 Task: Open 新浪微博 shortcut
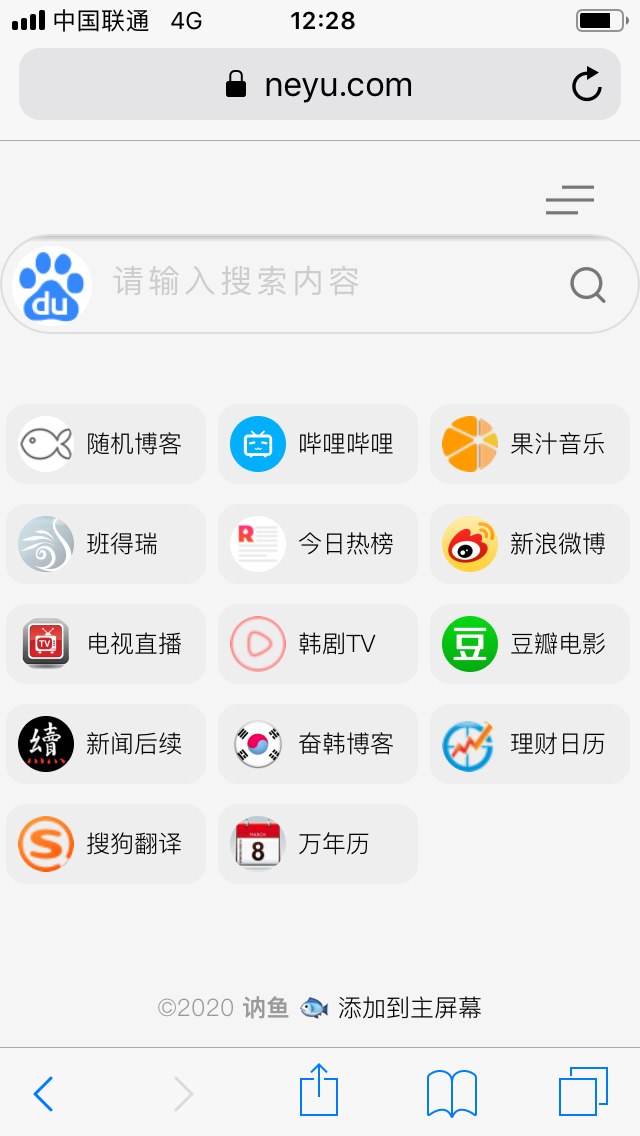pos(530,543)
